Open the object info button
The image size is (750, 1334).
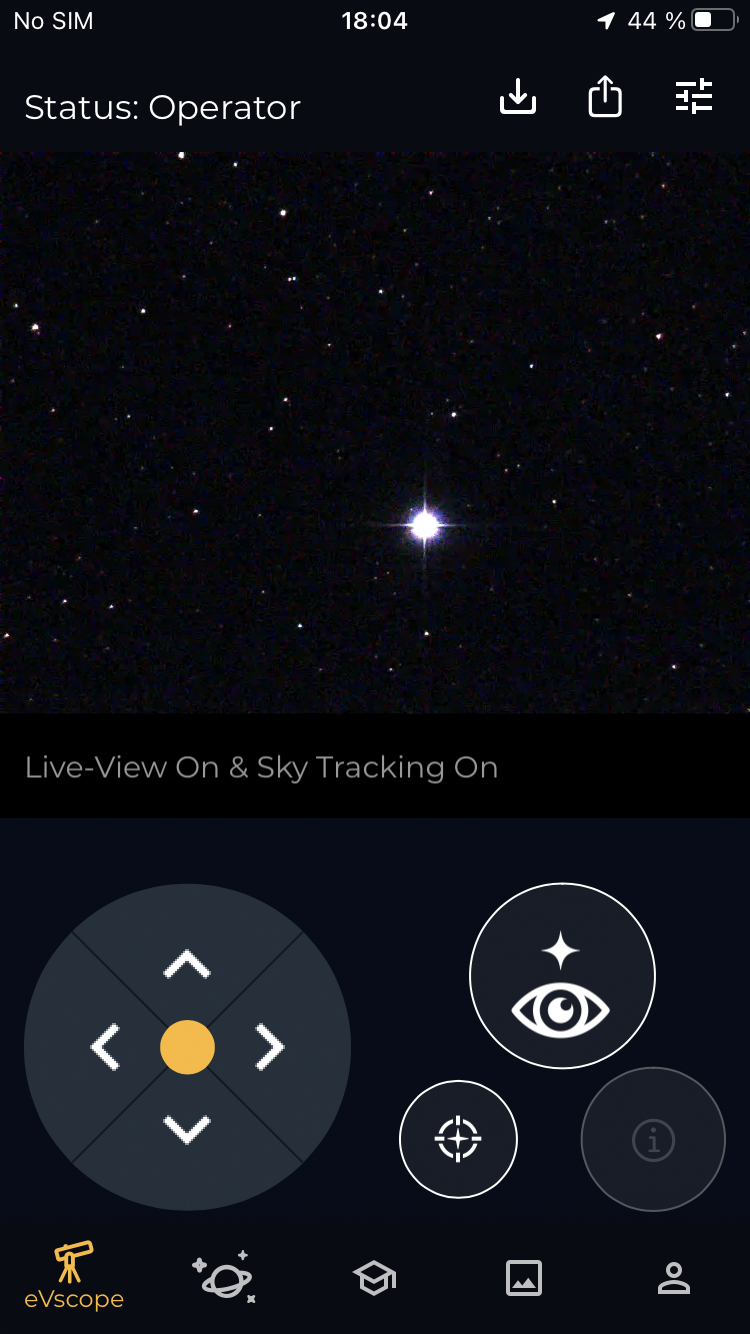click(x=653, y=1139)
